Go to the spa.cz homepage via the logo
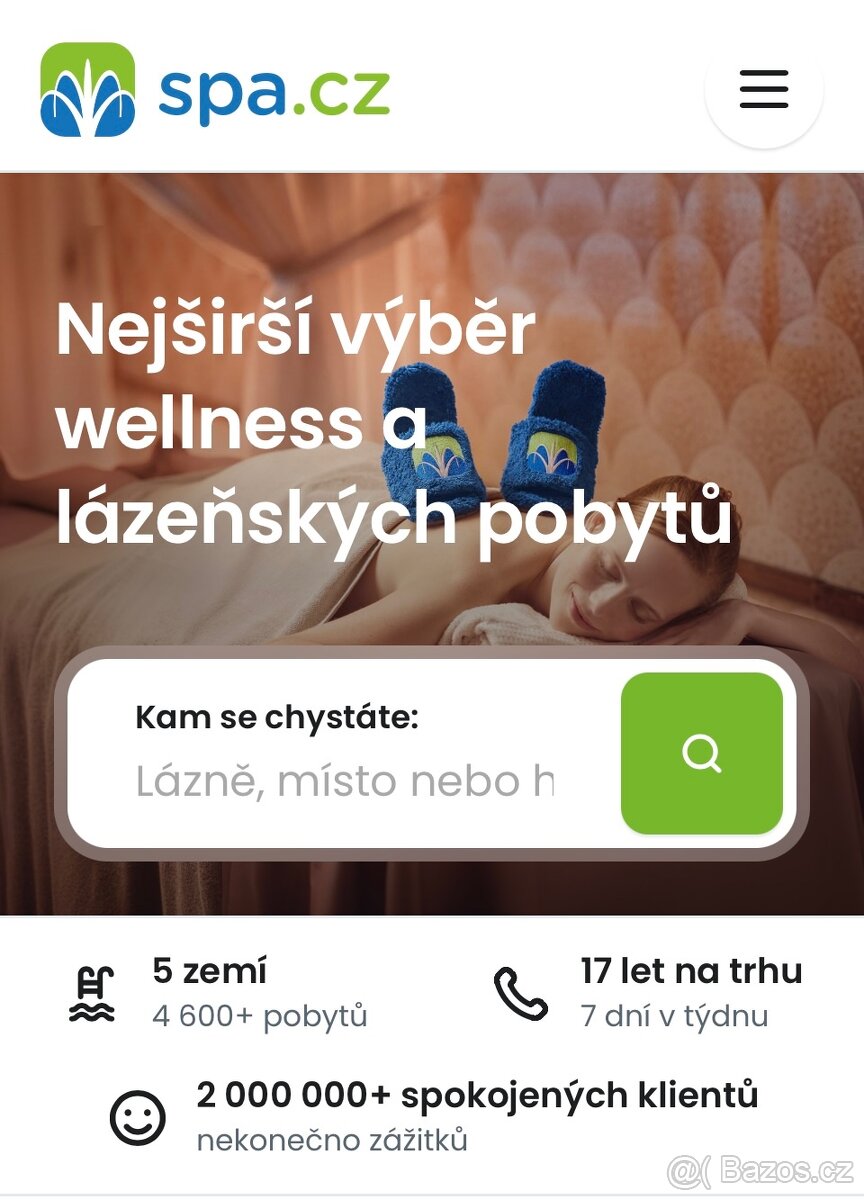This screenshot has height=1200, width=864. click(x=215, y=91)
